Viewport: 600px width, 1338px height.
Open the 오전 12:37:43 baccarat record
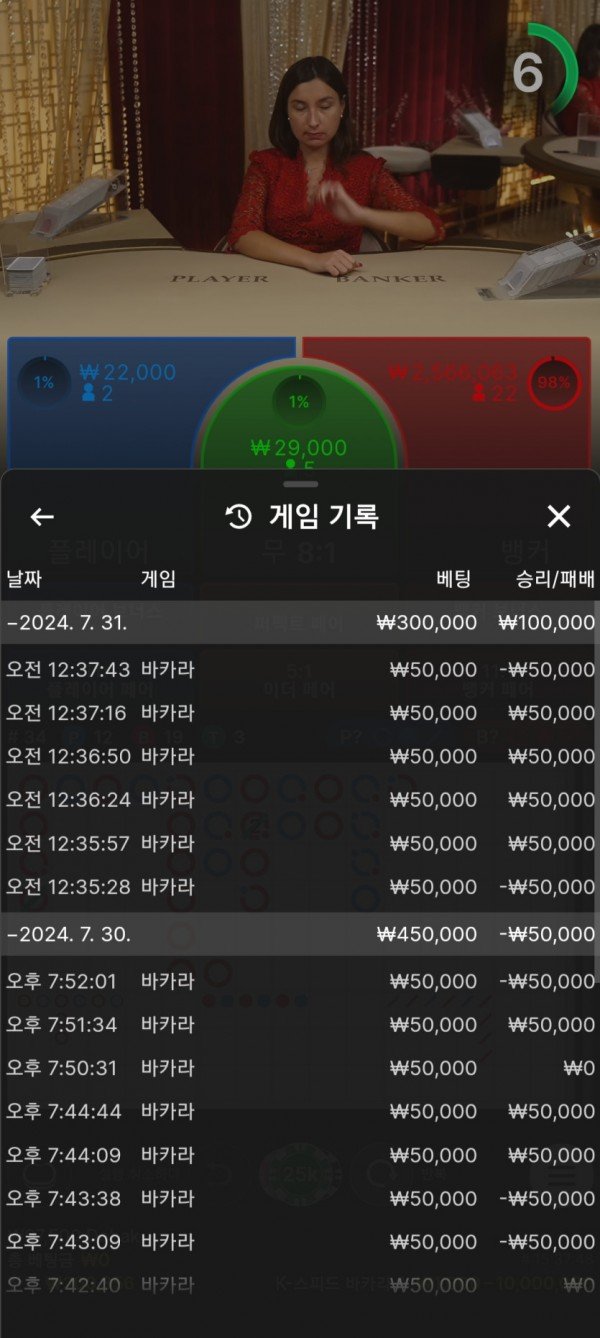[300, 670]
